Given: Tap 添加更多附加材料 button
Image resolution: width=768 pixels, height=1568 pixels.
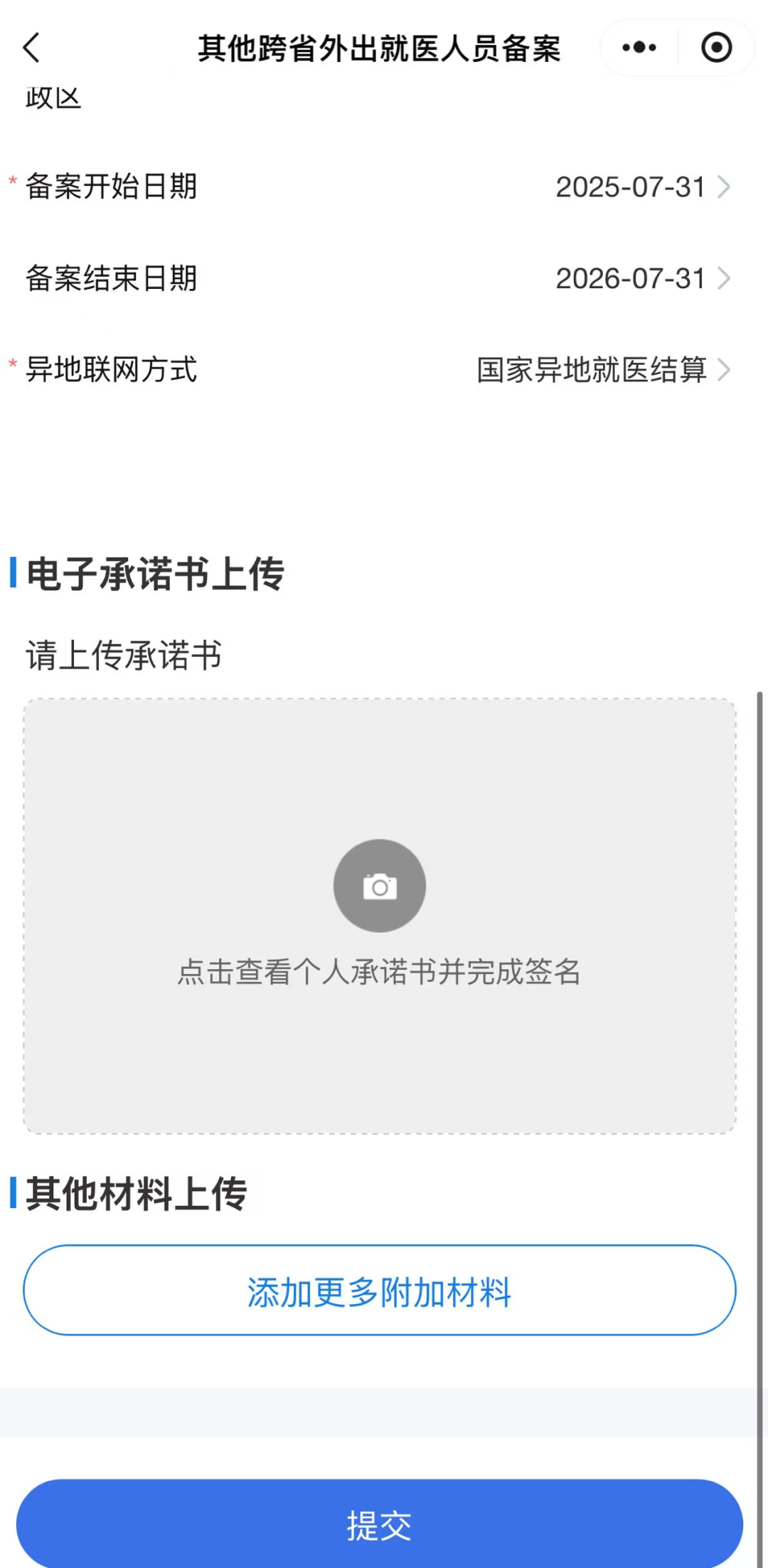Looking at the screenshot, I should [380, 1290].
